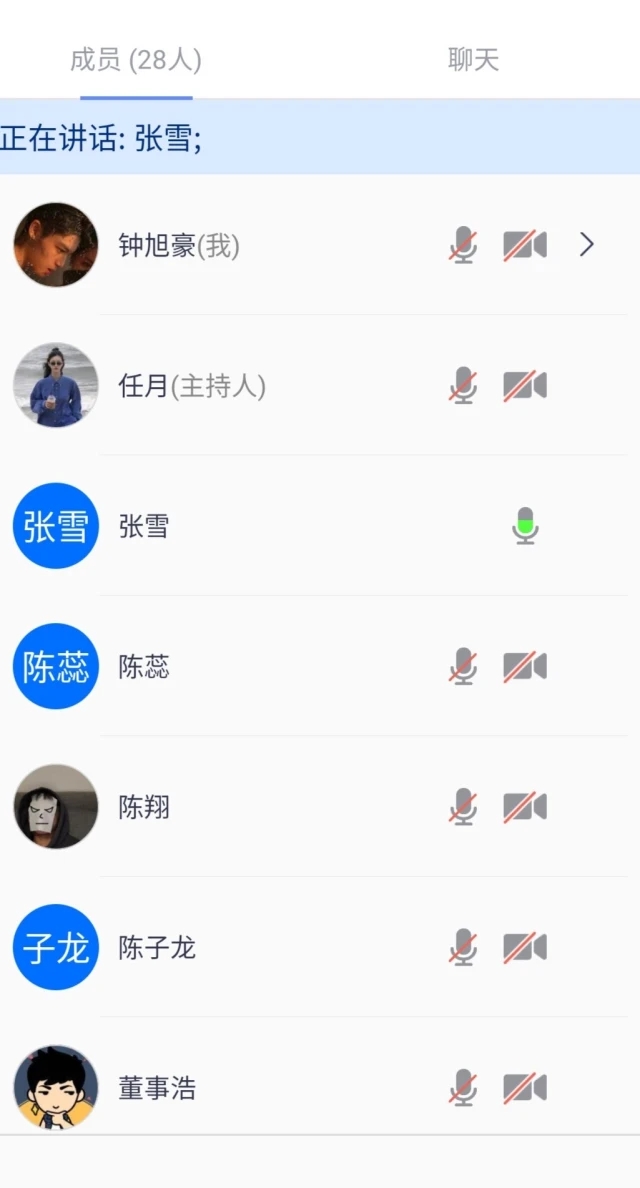Open 陈蕊's member row
Image resolution: width=640 pixels, height=1188 pixels.
click(x=320, y=666)
